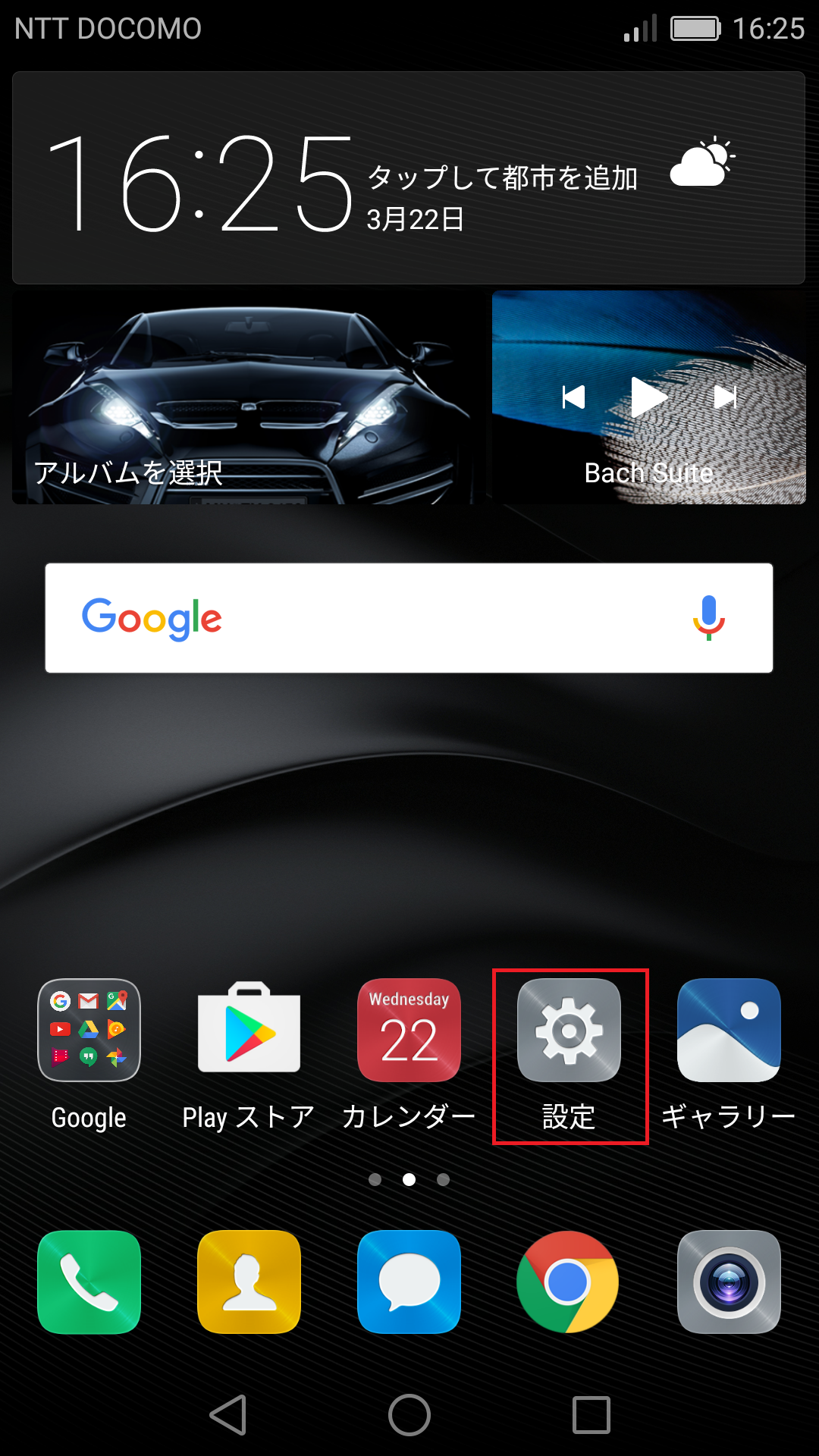Select an album via アルバムを選択
This screenshot has height=1456, width=819.
128,472
